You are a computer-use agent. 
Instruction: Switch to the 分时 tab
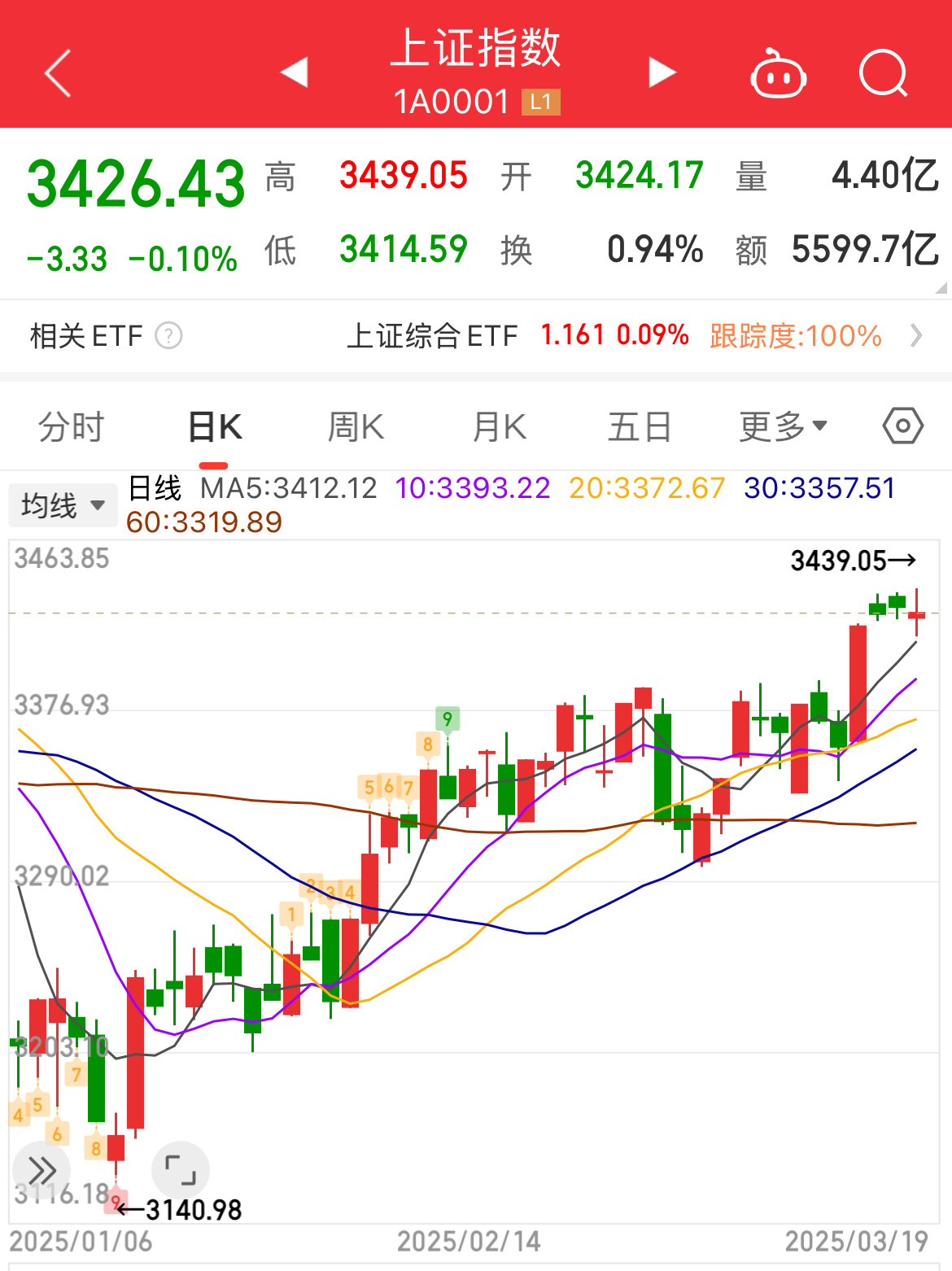tap(71, 427)
